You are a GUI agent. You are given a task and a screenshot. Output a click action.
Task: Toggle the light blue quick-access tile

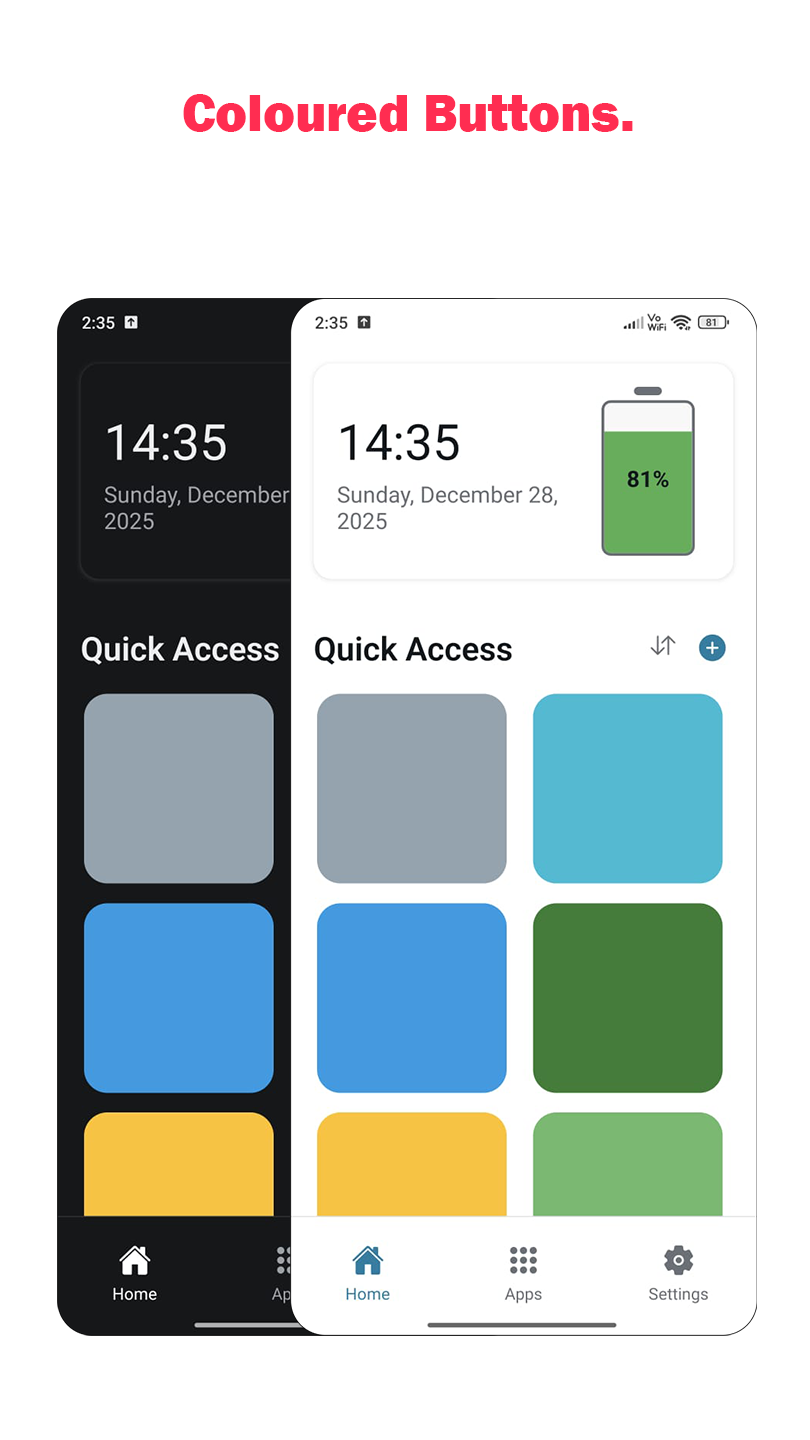pos(627,788)
